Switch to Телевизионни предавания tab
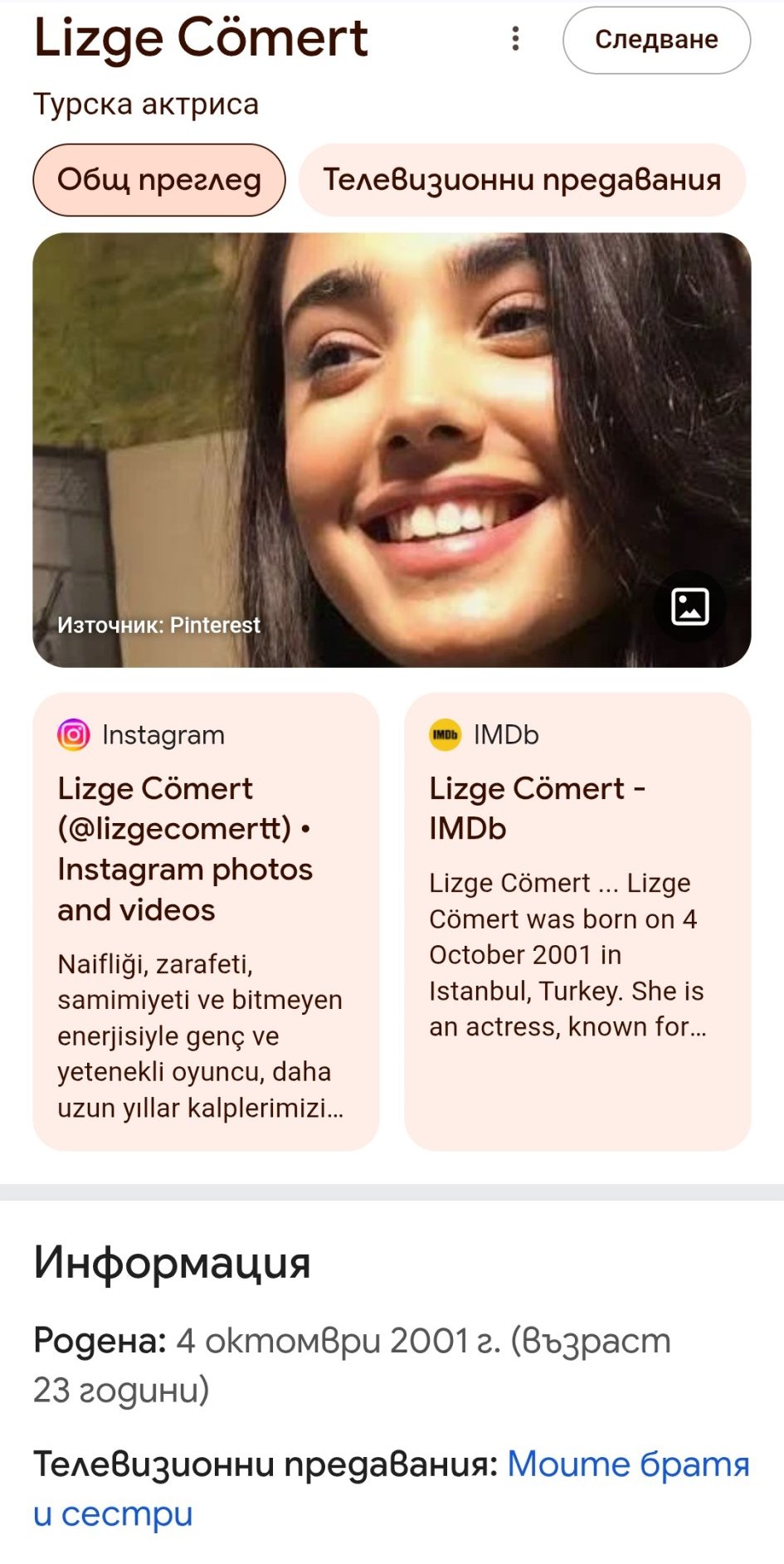Image resolution: width=784 pixels, height=1564 pixels. point(522,180)
